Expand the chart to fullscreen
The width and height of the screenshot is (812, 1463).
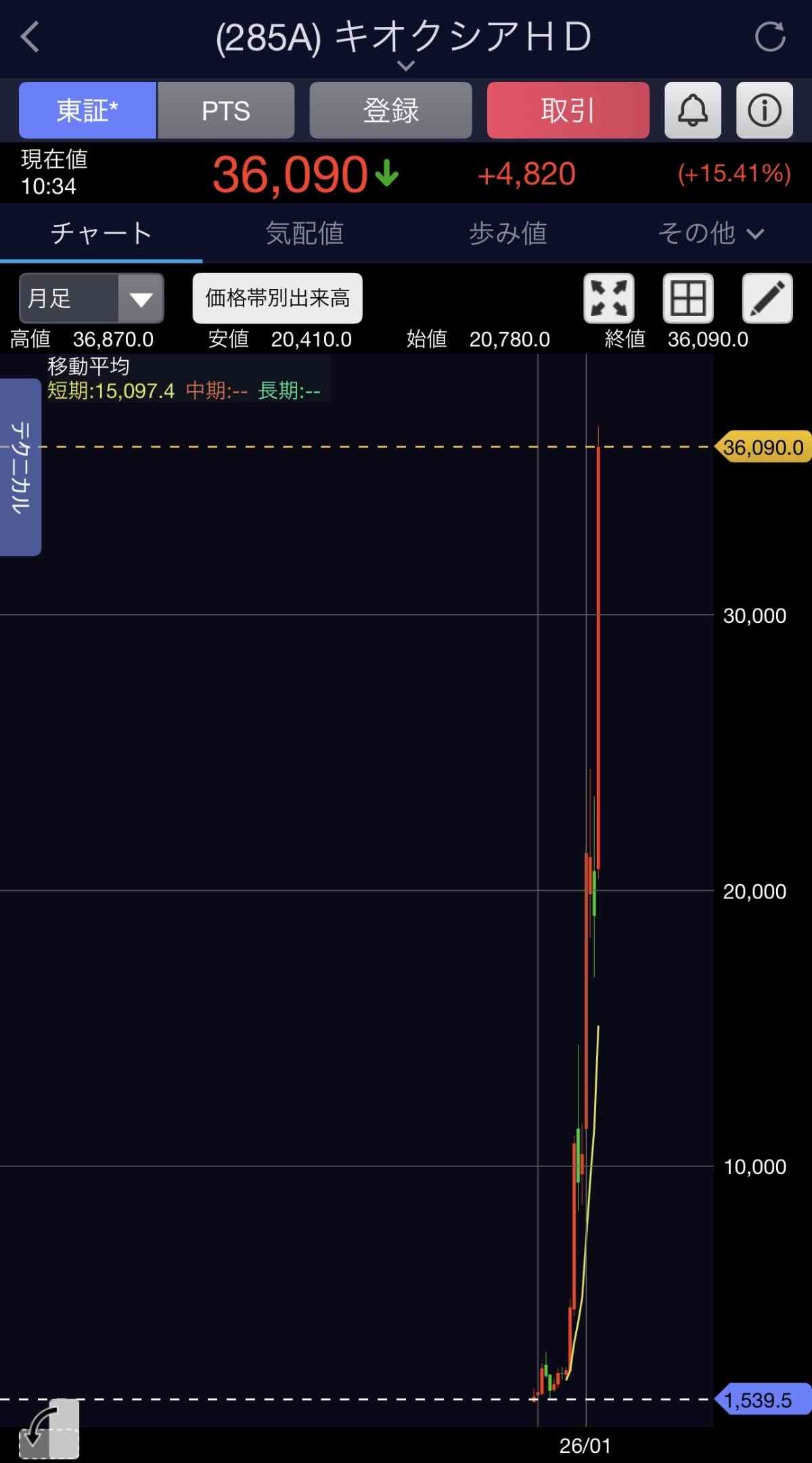click(609, 298)
